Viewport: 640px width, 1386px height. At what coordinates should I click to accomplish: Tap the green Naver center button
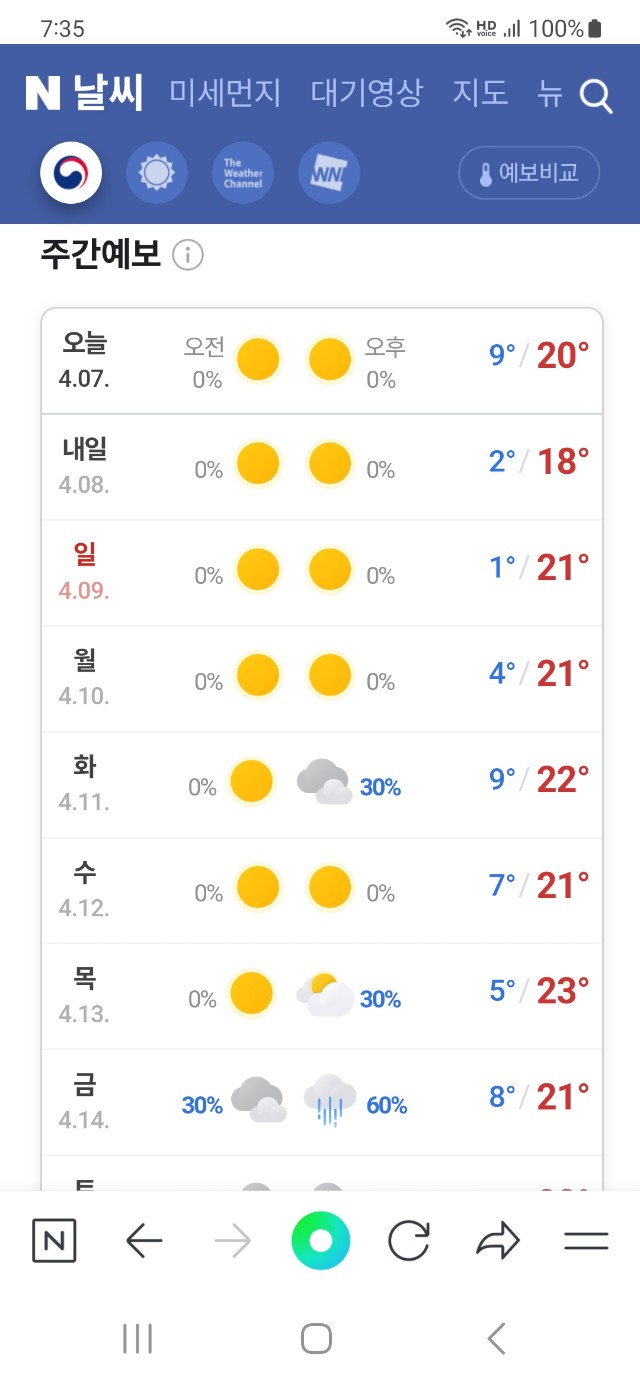tap(321, 1241)
